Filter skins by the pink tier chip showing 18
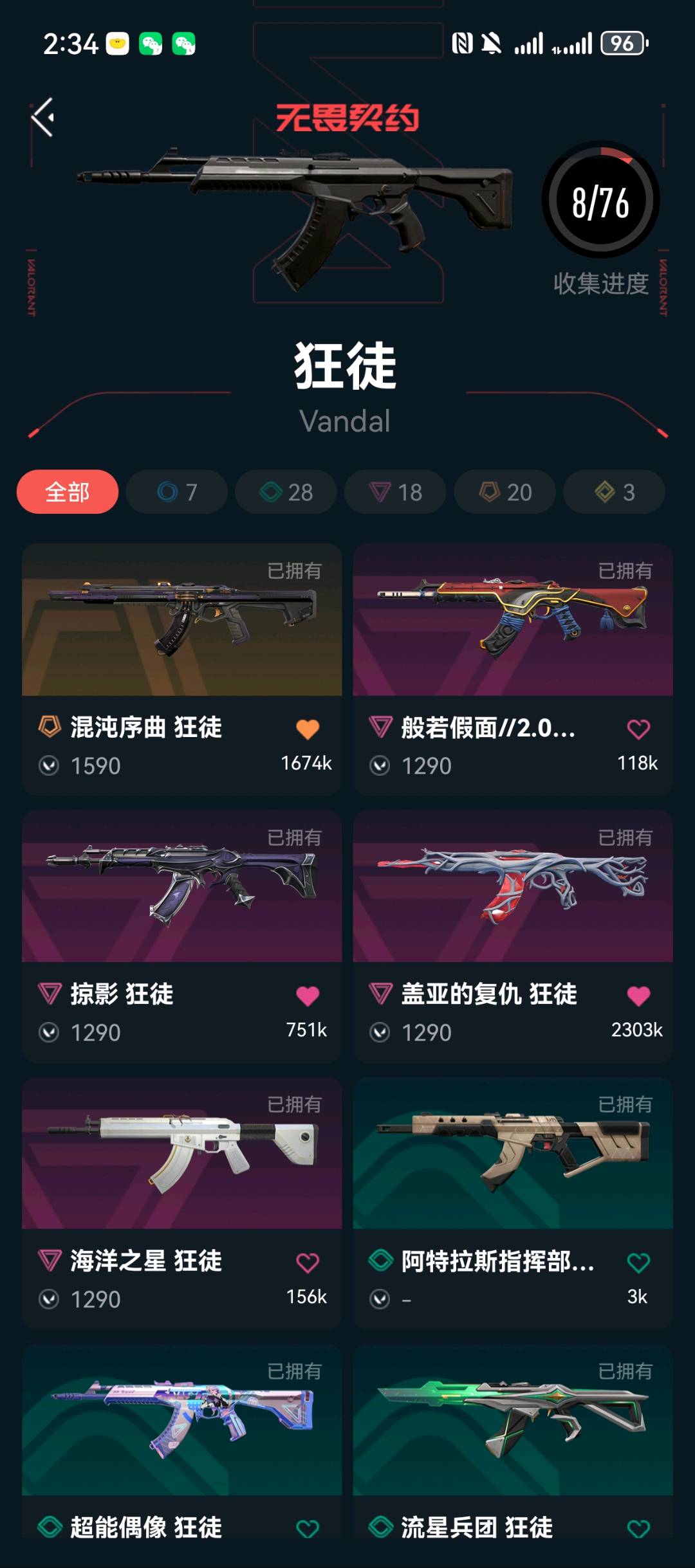 pyautogui.click(x=396, y=492)
